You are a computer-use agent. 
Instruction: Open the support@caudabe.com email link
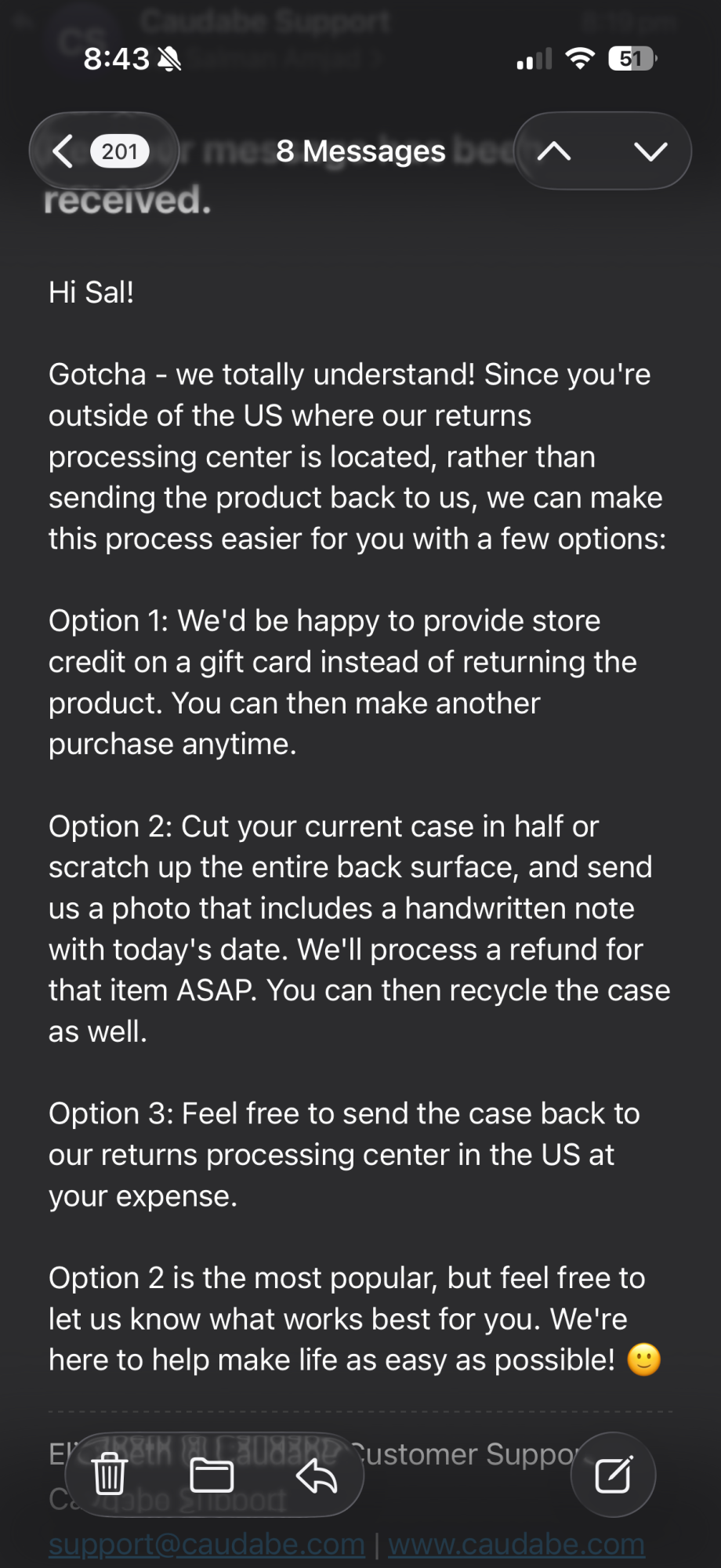[x=207, y=1544]
